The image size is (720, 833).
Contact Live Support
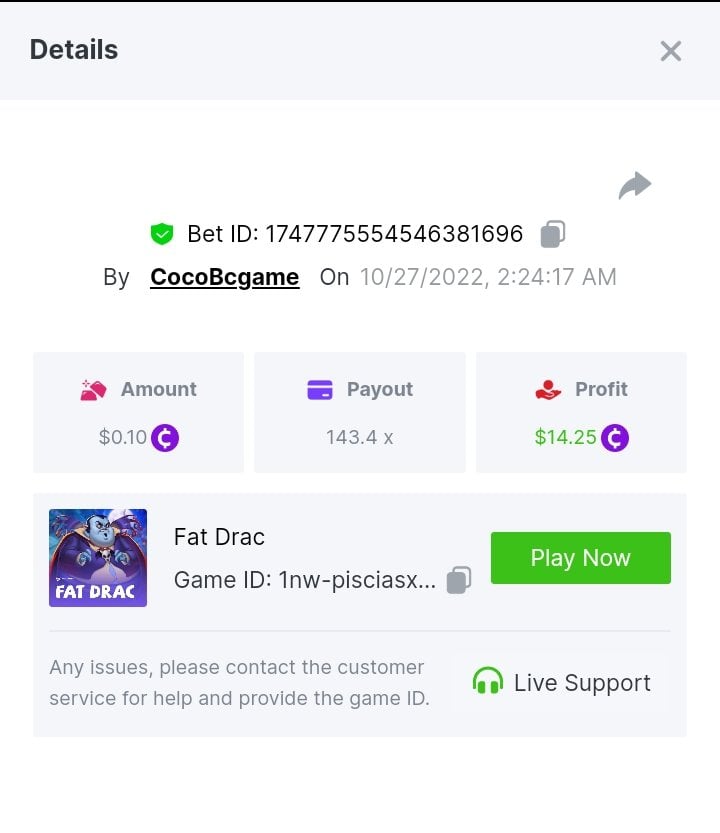[x=561, y=683]
